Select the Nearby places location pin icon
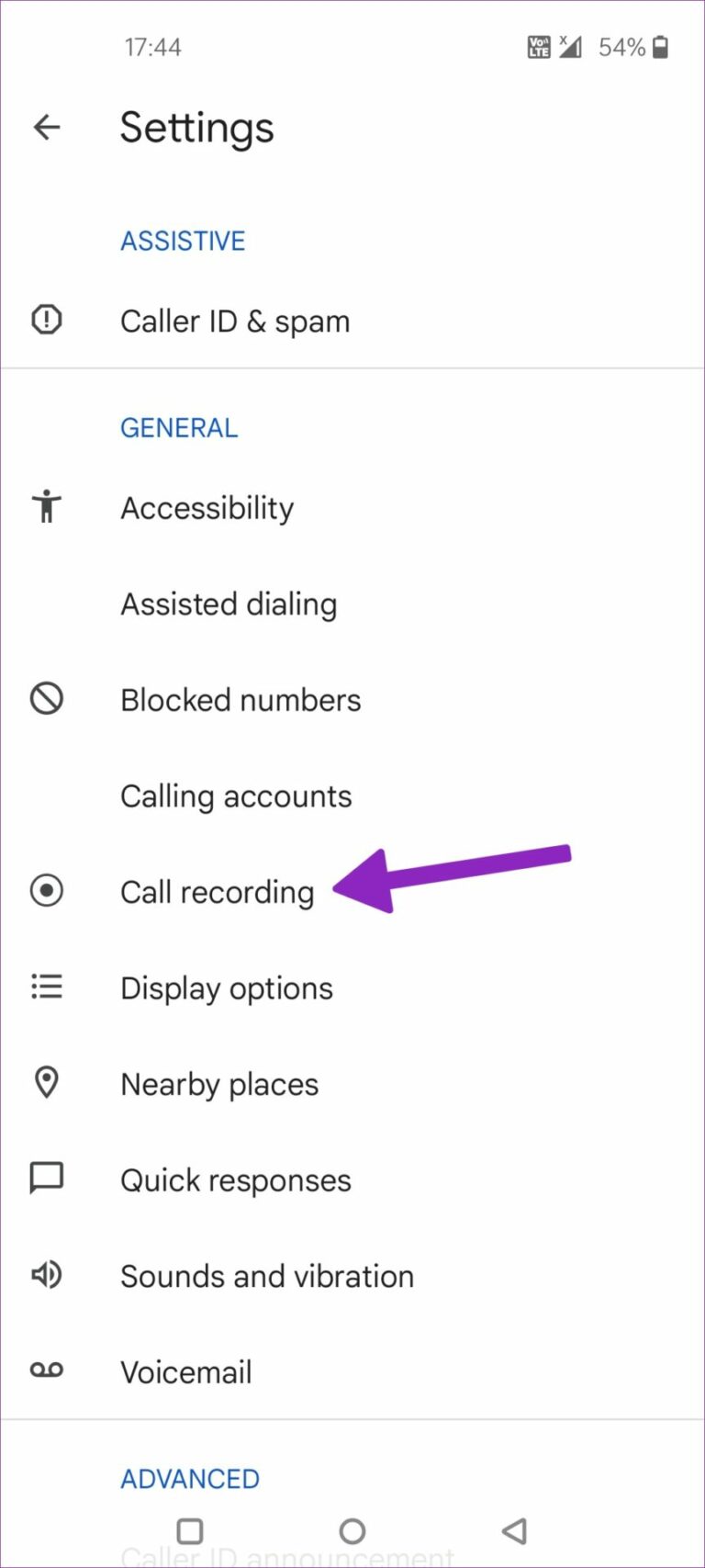 [46, 1083]
